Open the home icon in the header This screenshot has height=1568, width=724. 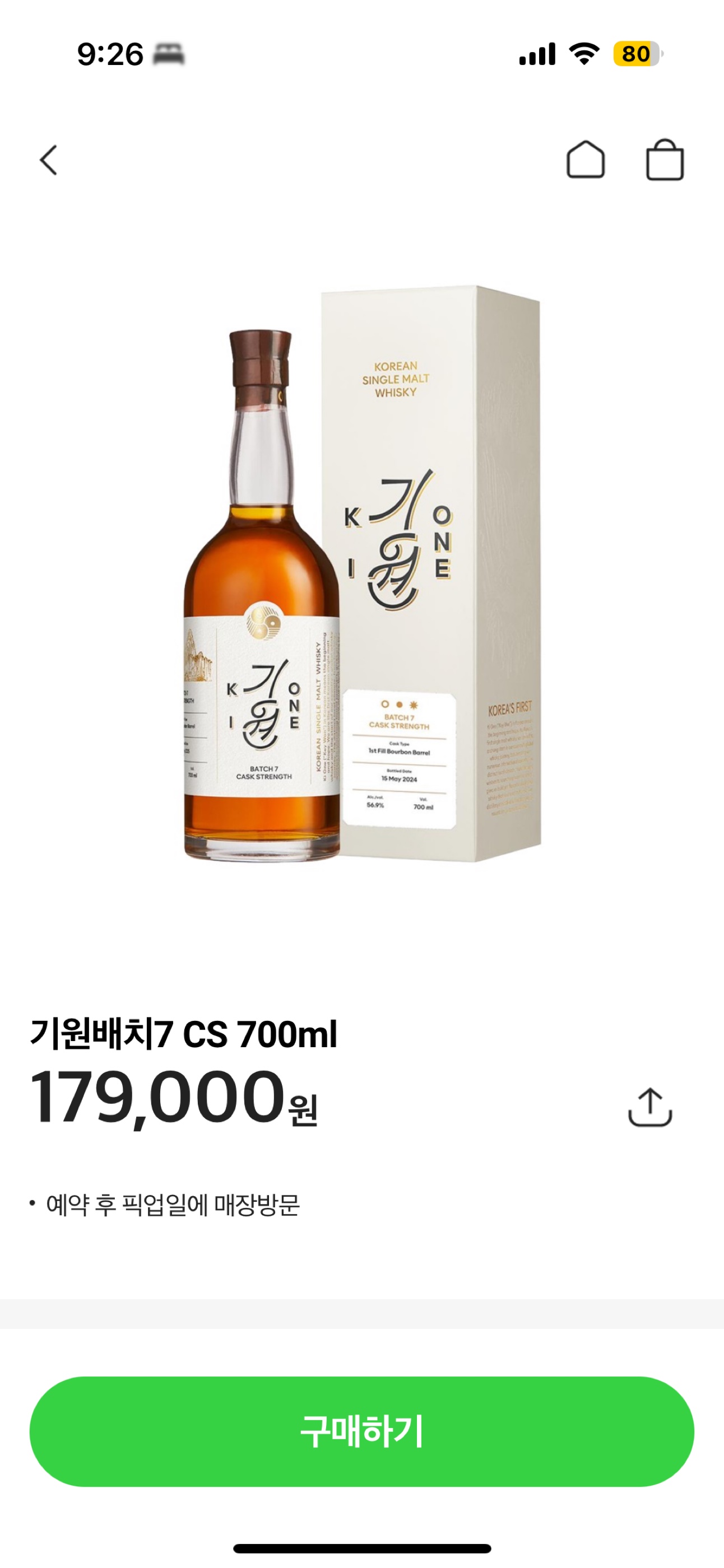585,160
